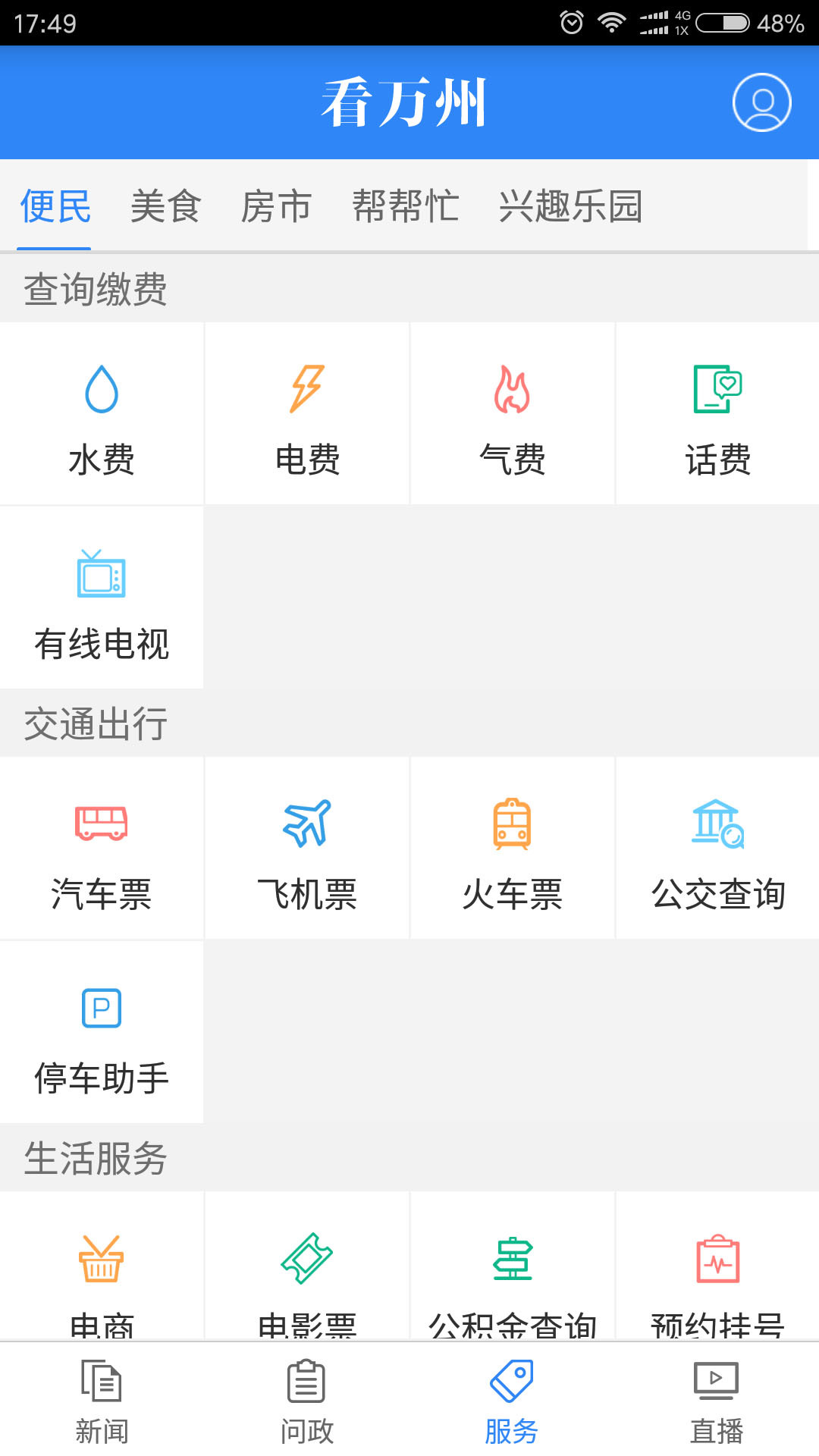Open the 飞机票 flight ticket service

(307, 849)
